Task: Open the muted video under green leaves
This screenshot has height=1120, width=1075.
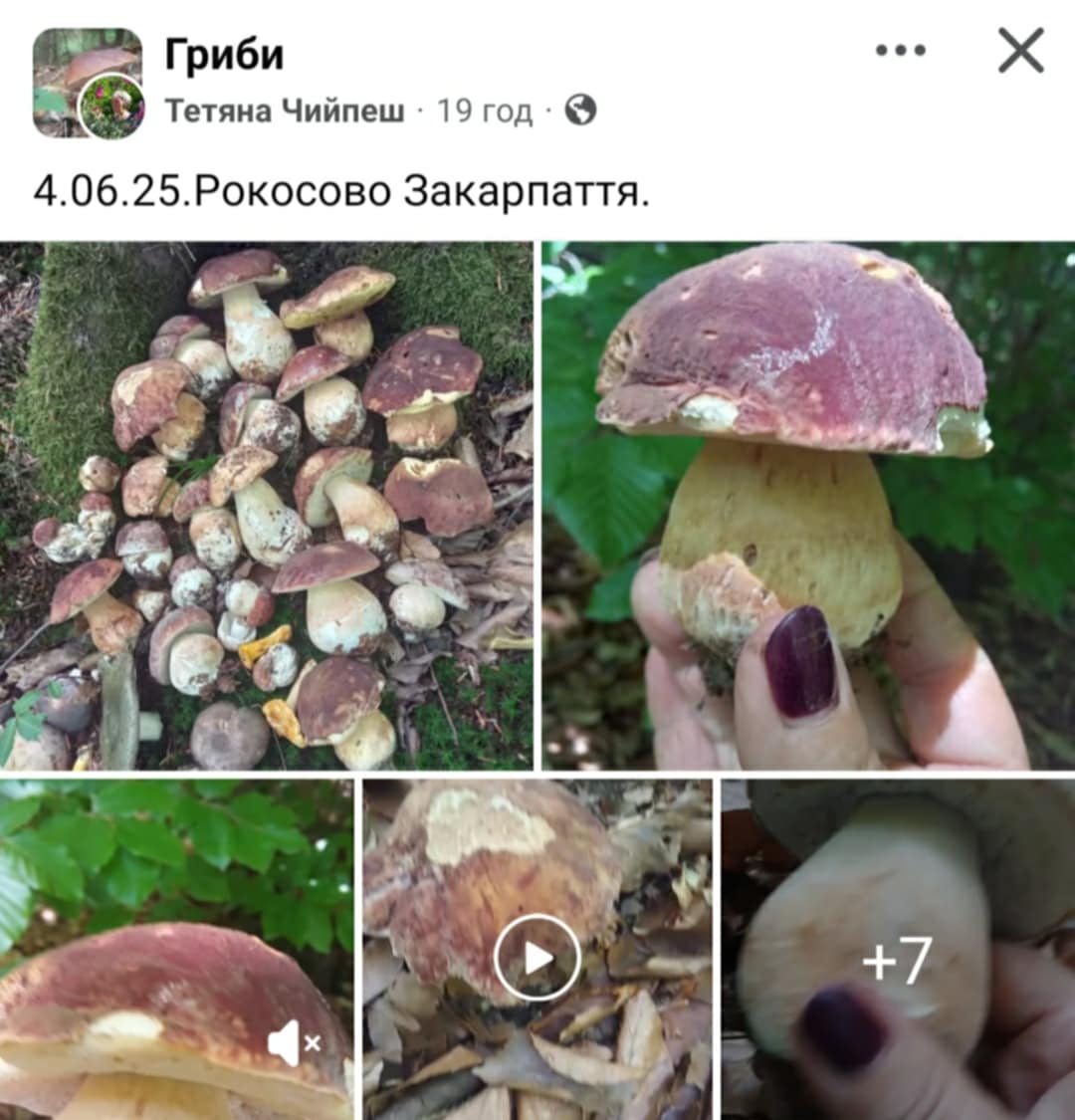Action: pos(149,896)
